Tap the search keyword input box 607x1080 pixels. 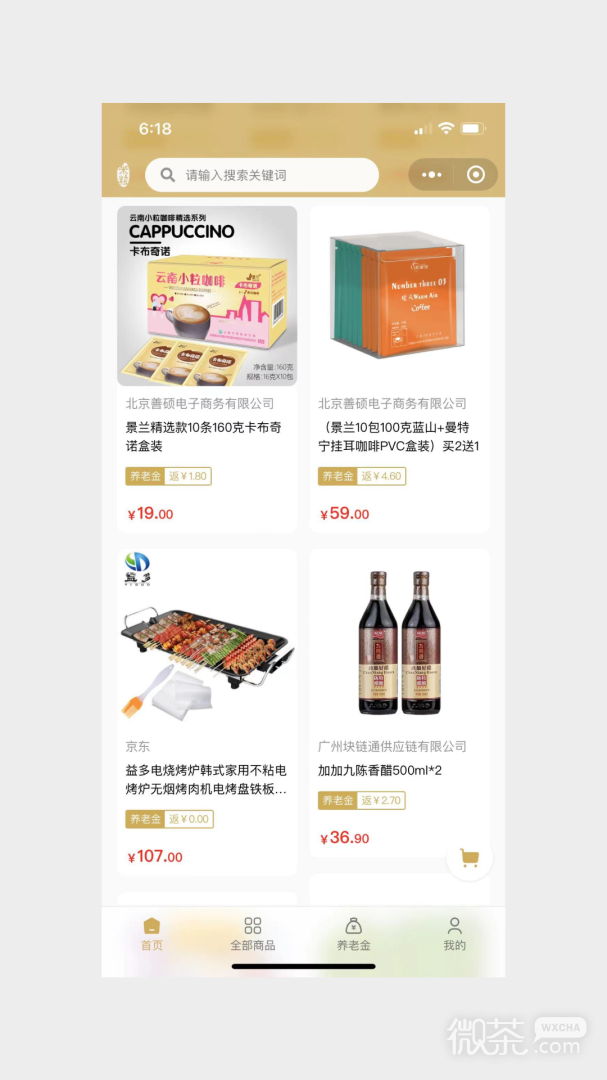pos(262,175)
